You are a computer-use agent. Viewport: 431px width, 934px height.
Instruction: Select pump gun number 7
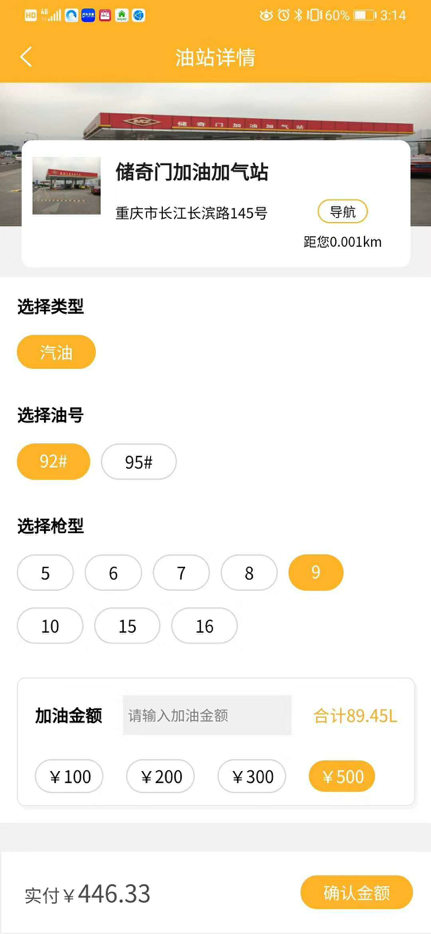click(x=181, y=573)
